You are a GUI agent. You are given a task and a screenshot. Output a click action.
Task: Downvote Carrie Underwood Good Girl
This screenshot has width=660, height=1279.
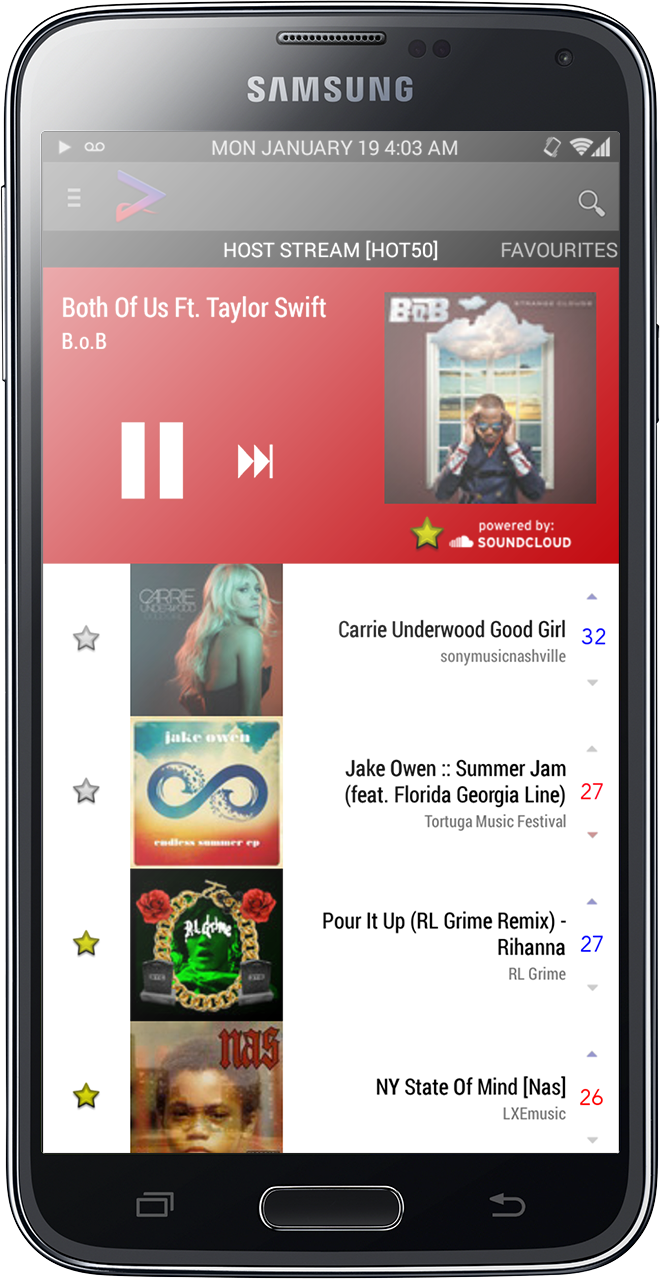click(x=592, y=683)
